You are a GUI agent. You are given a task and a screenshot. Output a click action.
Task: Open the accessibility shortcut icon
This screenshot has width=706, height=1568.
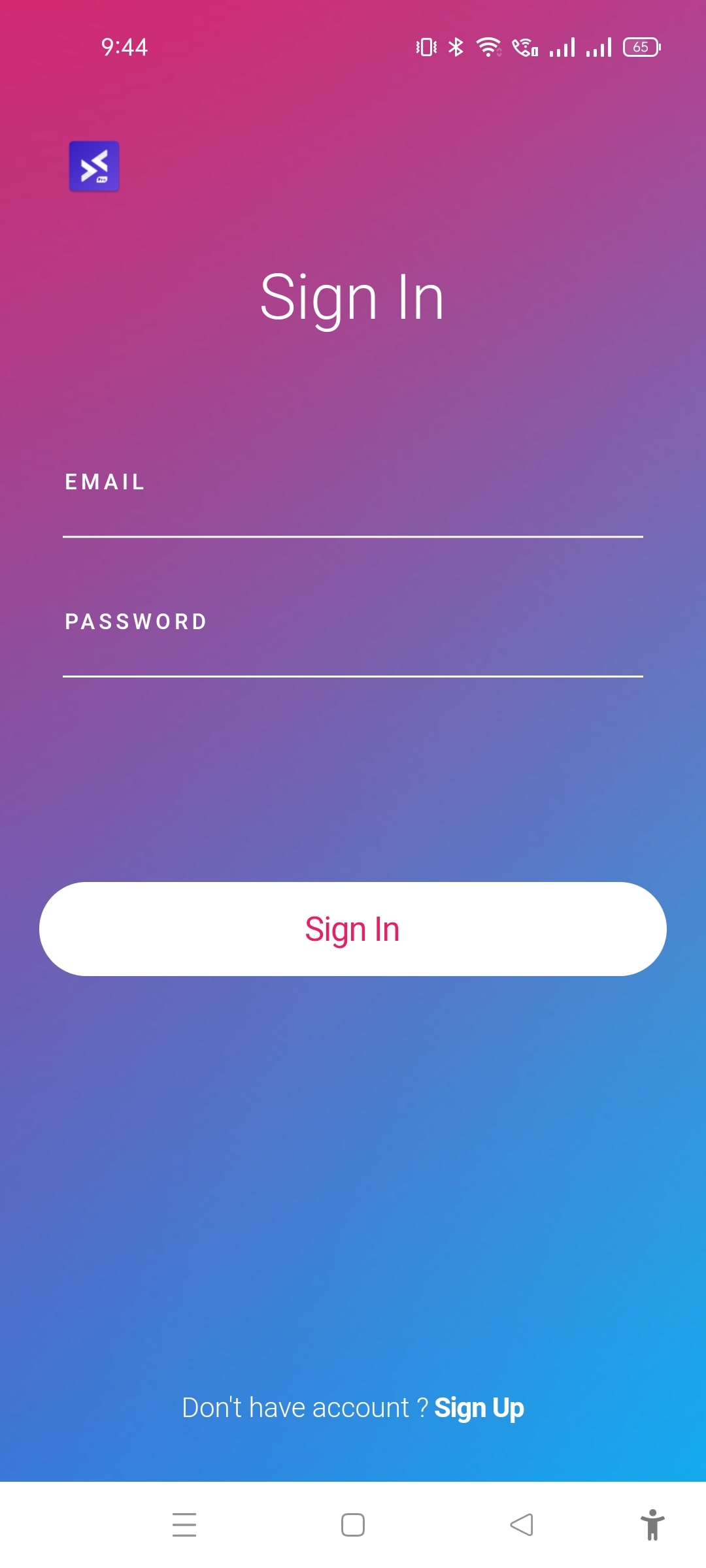(x=652, y=1525)
